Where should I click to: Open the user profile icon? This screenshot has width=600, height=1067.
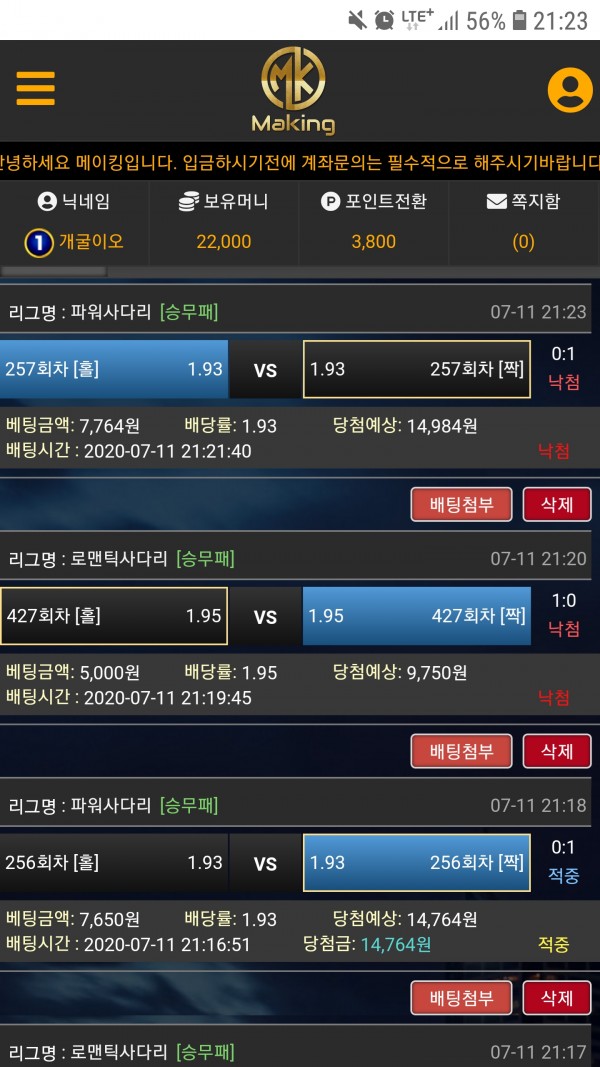click(x=569, y=90)
